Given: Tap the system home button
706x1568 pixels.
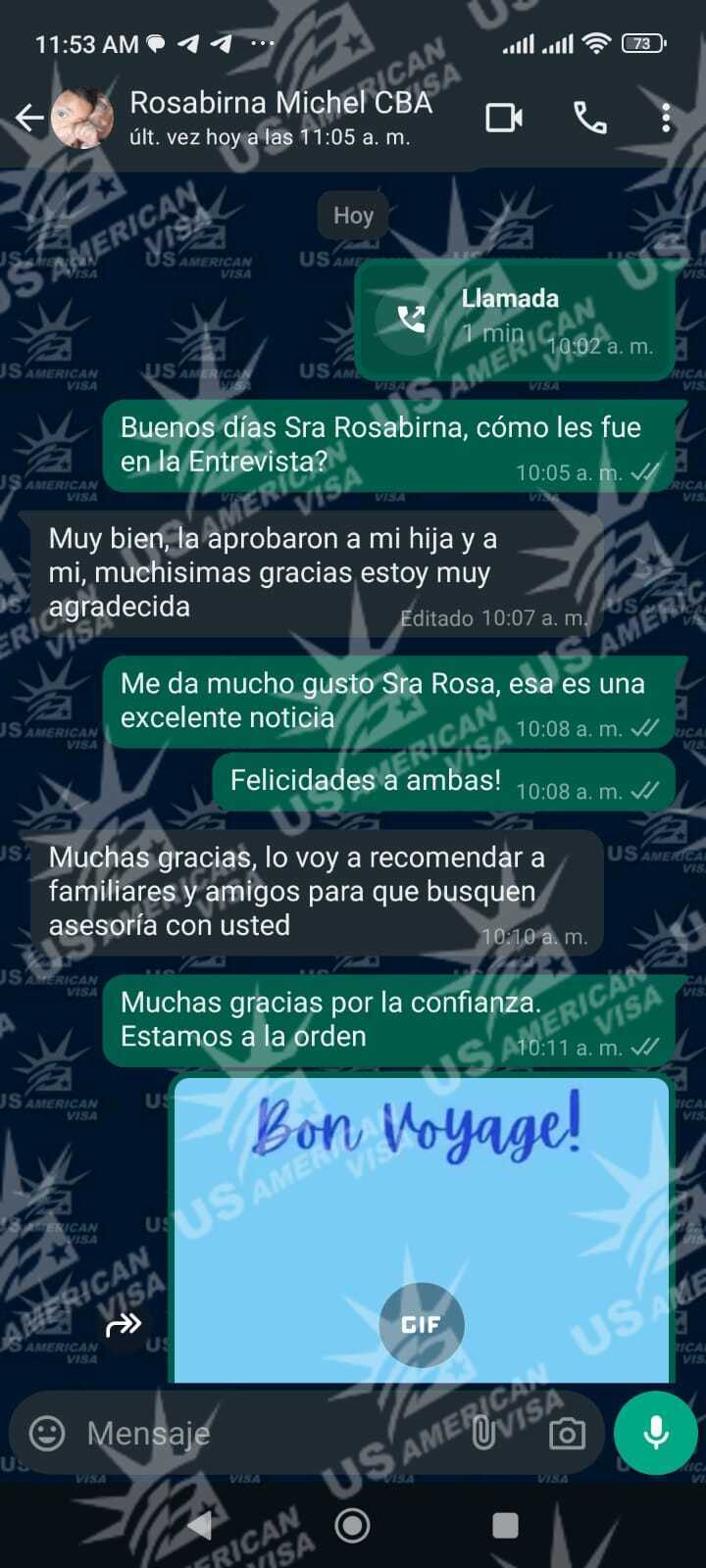Looking at the screenshot, I should (352, 1525).
